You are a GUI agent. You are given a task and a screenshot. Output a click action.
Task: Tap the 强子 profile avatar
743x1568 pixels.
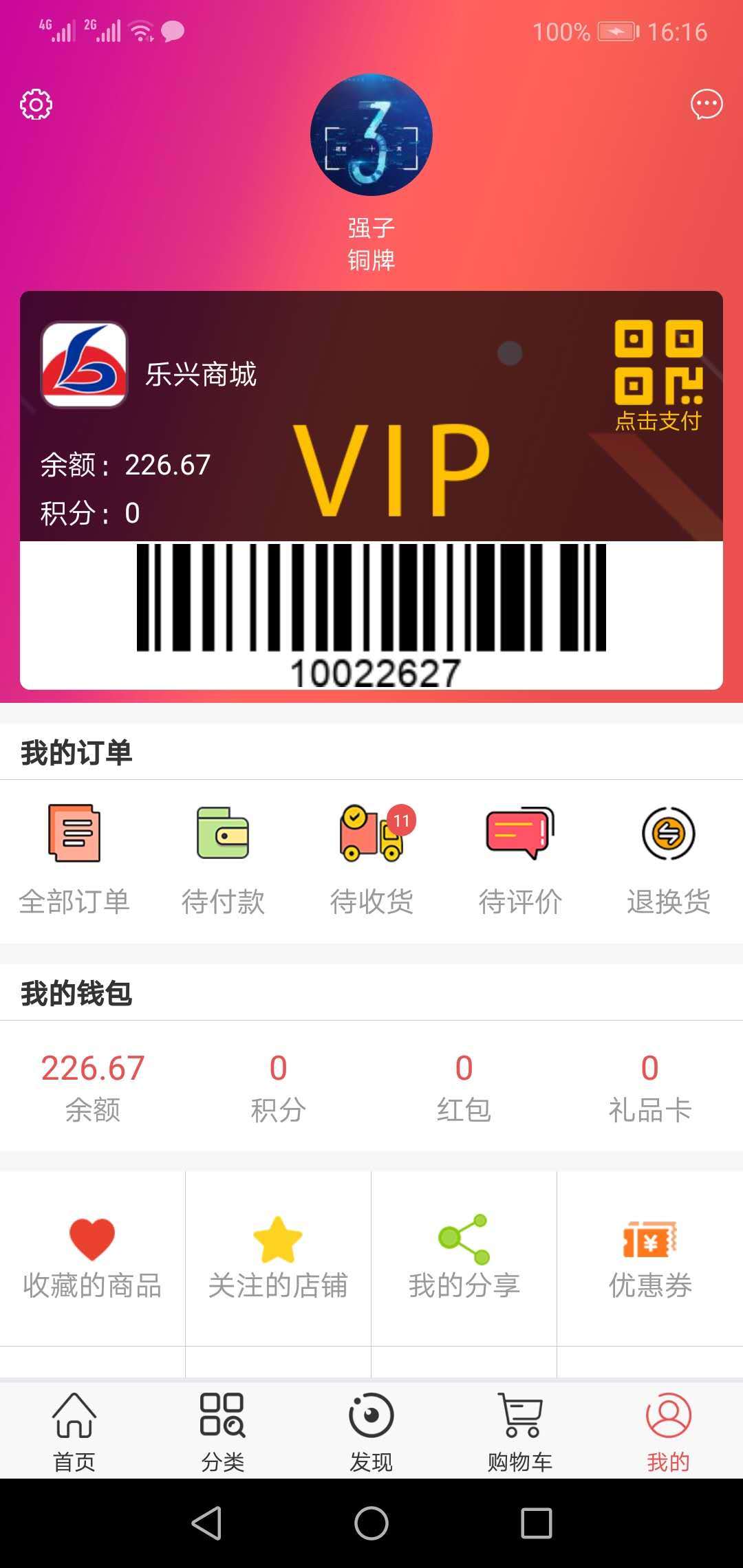371,135
